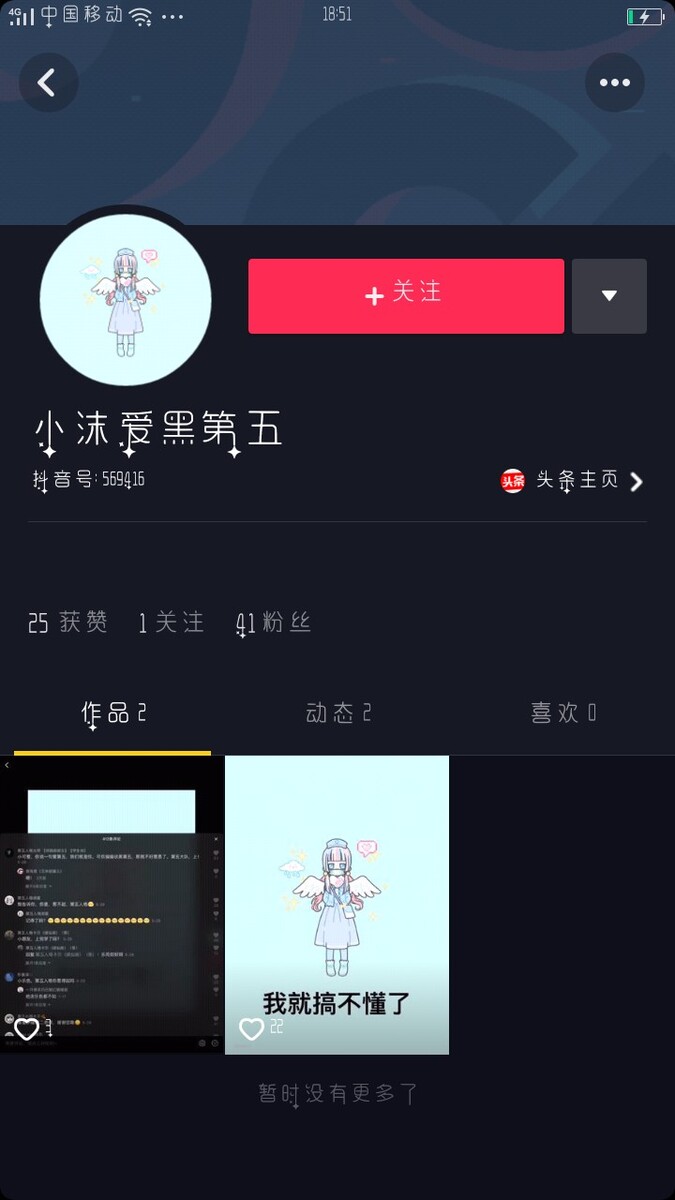This screenshot has width=675, height=1200.
Task: Switch to the 喜欢 tab
Action: click(563, 714)
